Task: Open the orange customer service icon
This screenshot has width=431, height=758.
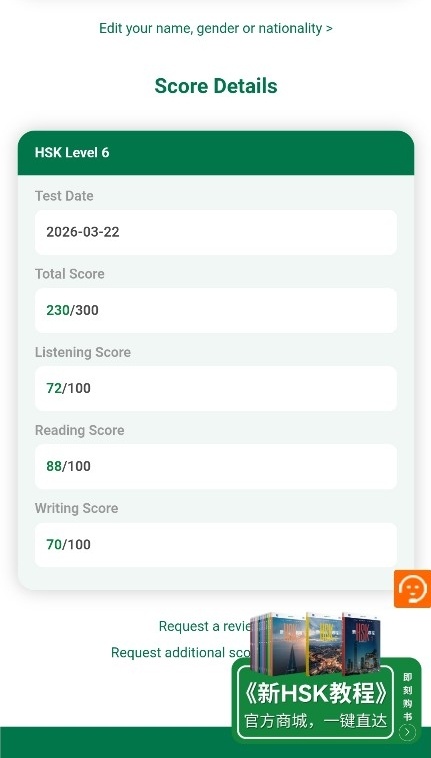Action: (412, 588)
